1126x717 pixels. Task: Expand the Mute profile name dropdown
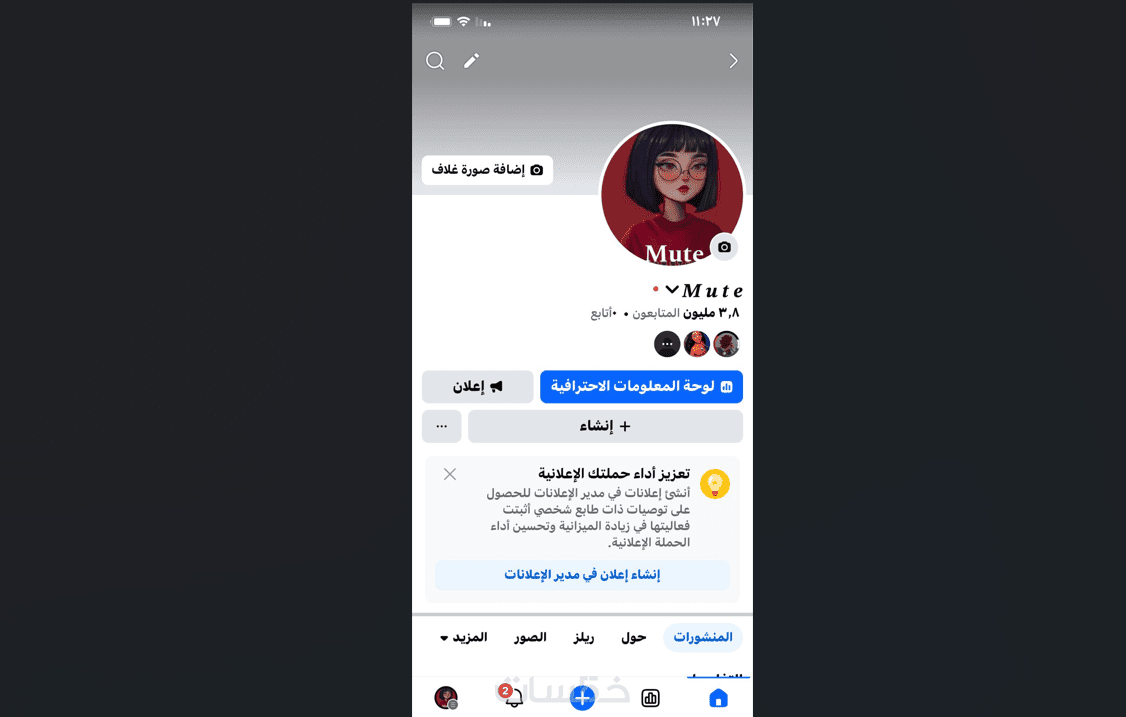(x=672, y=290)
